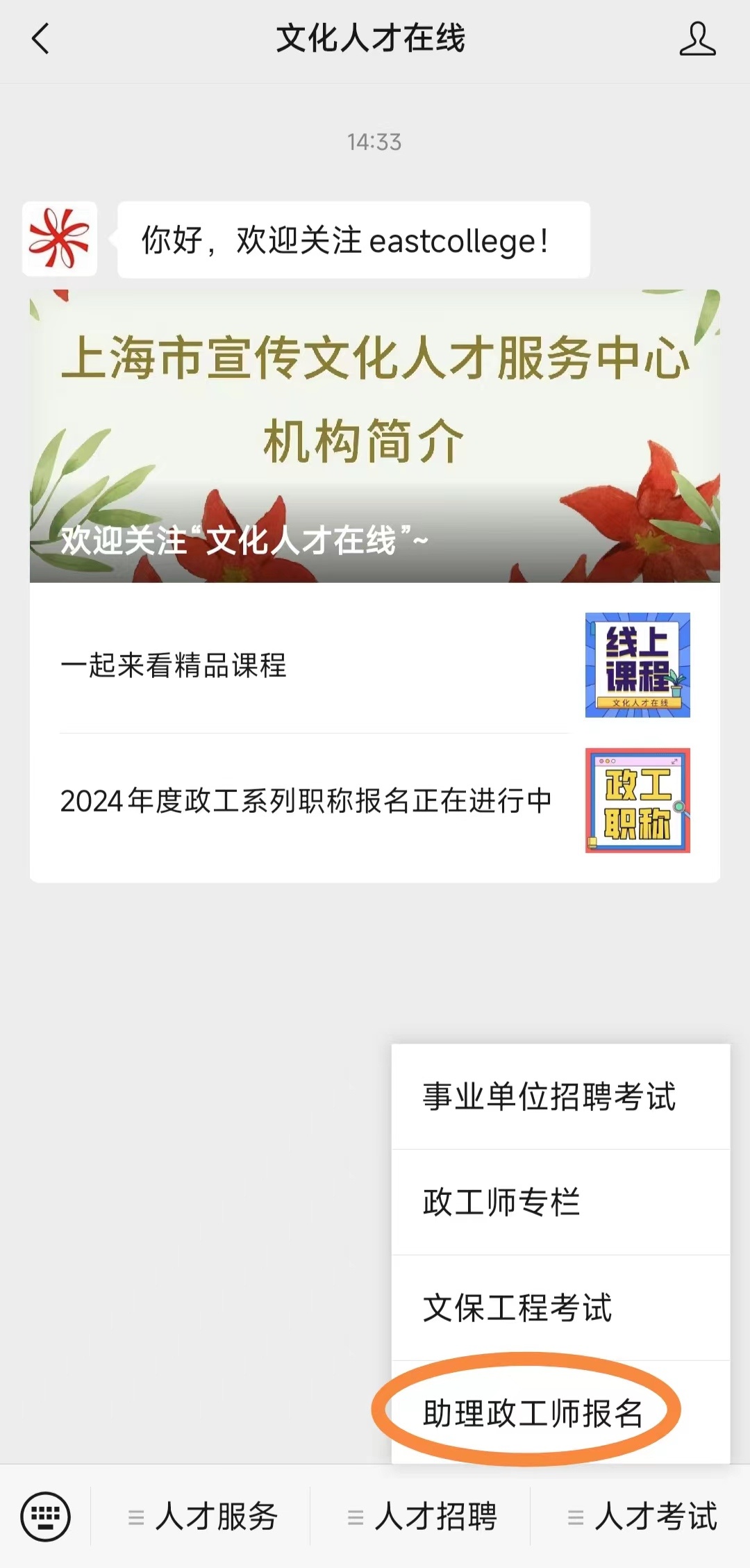
Task: Expand the 人才招聘 menu
Action: pyautogui.click(x=422, y=1517)
